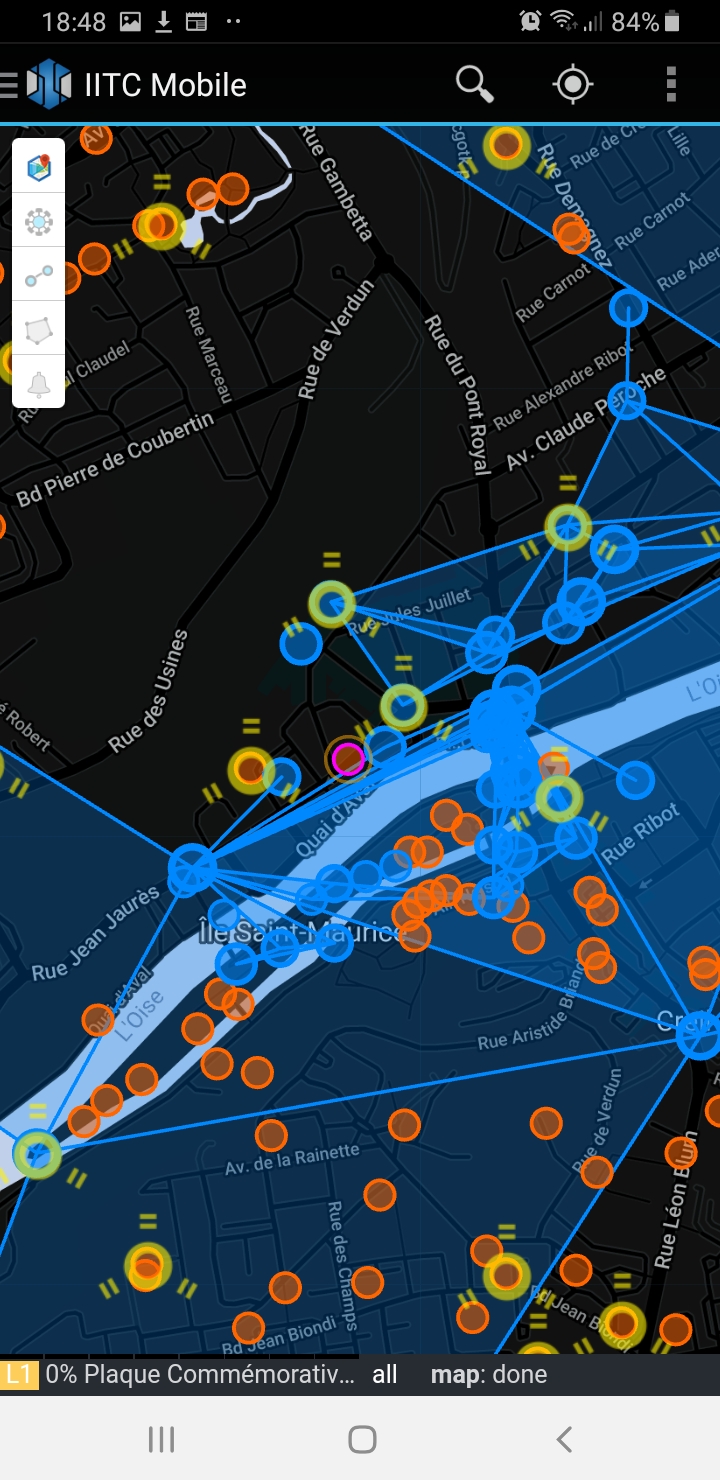Tap the bell icon in map toolbar
Screen dimensions: 720x1480
coord(39,384)
